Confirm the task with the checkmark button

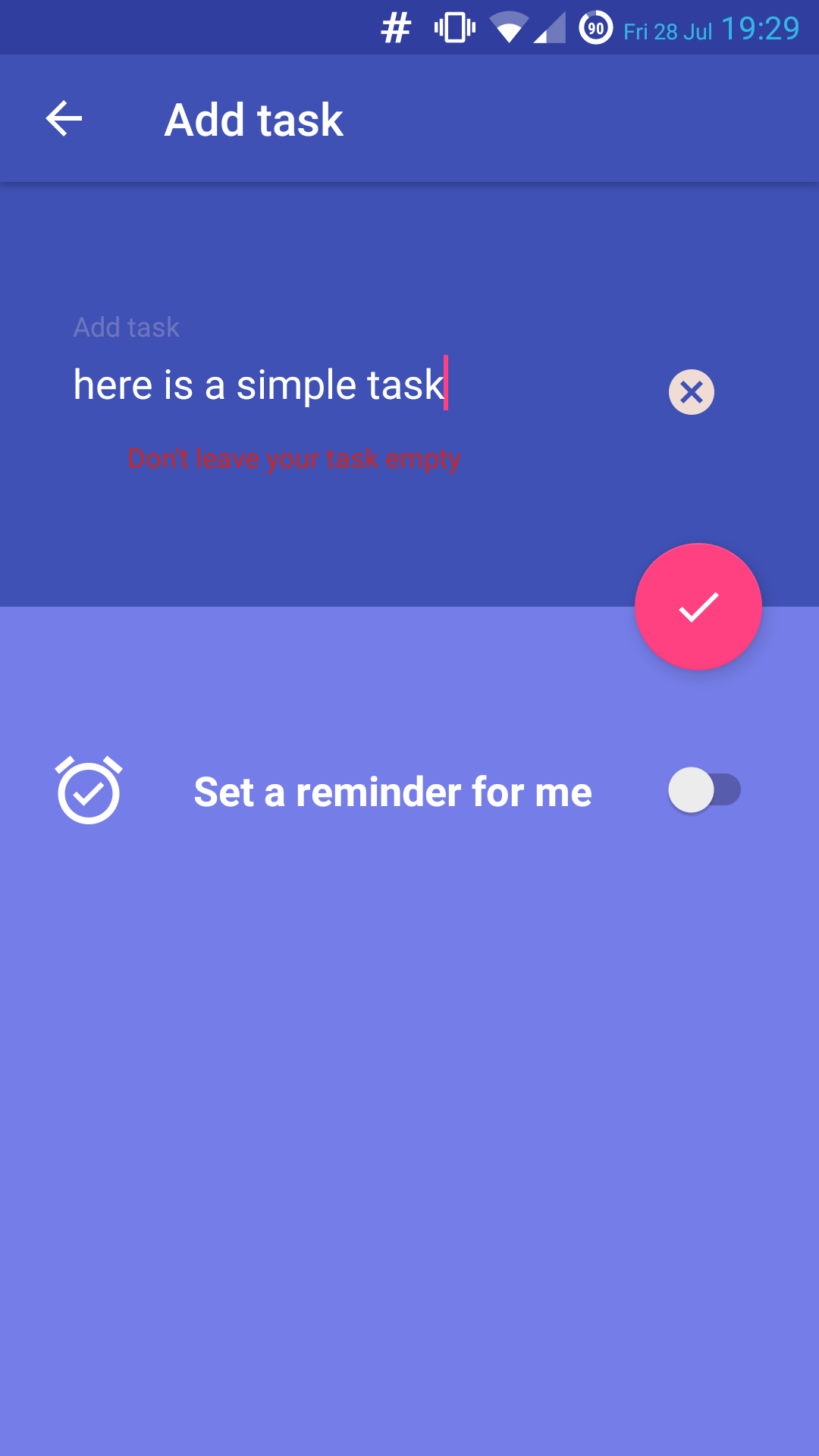point(698,607)
